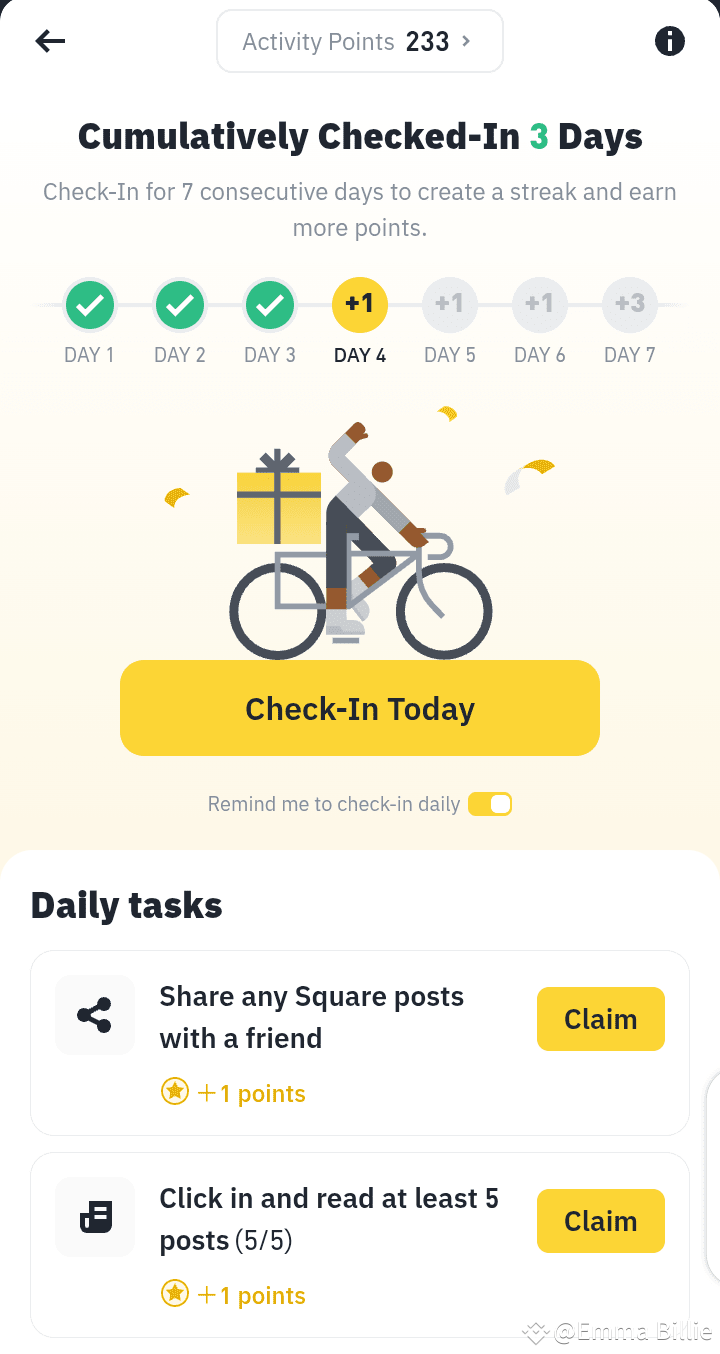
Task: Click the Day 1 checkmark badge
Action: (x=90, y=305)
